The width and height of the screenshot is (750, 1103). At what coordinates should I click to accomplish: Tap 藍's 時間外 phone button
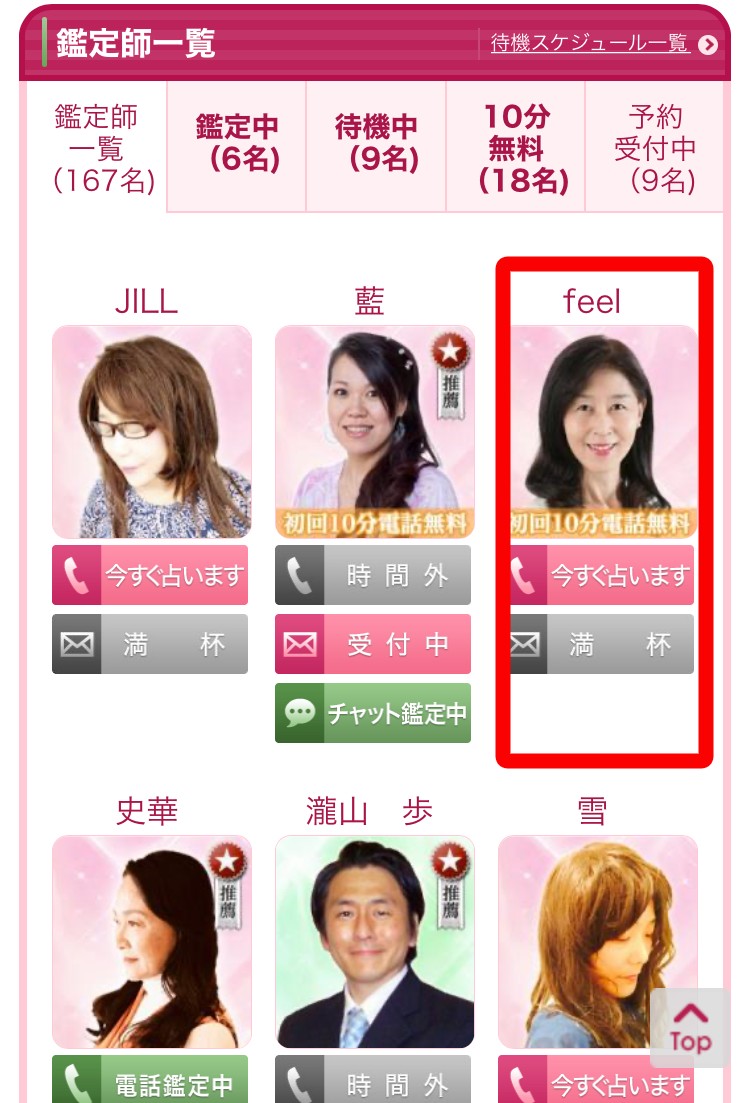pyautogui.click(x=373, y=576)
